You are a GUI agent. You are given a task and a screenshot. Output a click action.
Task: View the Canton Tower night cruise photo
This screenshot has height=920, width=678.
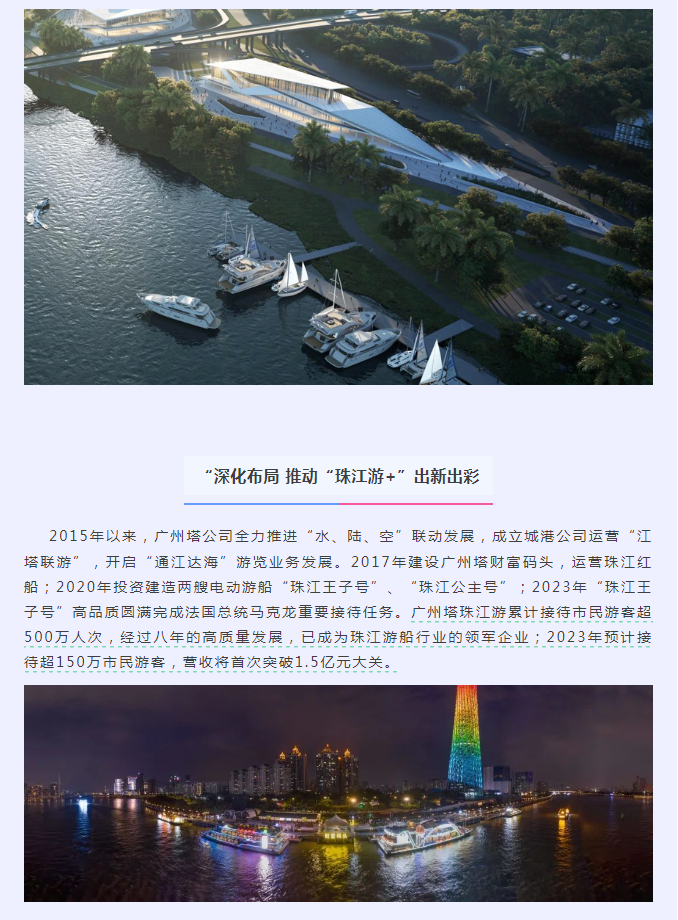click(x=338, y=792)
